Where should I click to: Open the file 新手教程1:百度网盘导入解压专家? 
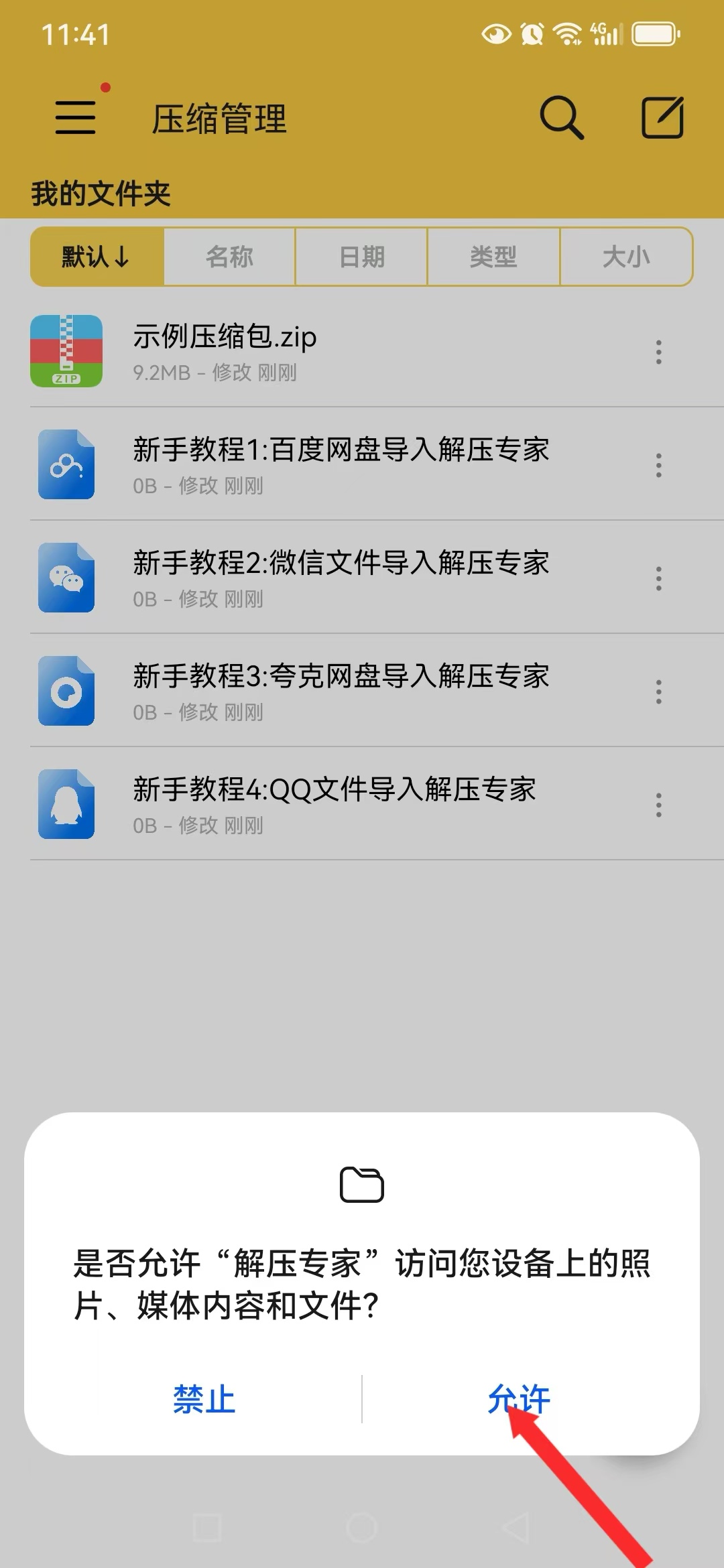pyautogui.click(x=341, y=450)
